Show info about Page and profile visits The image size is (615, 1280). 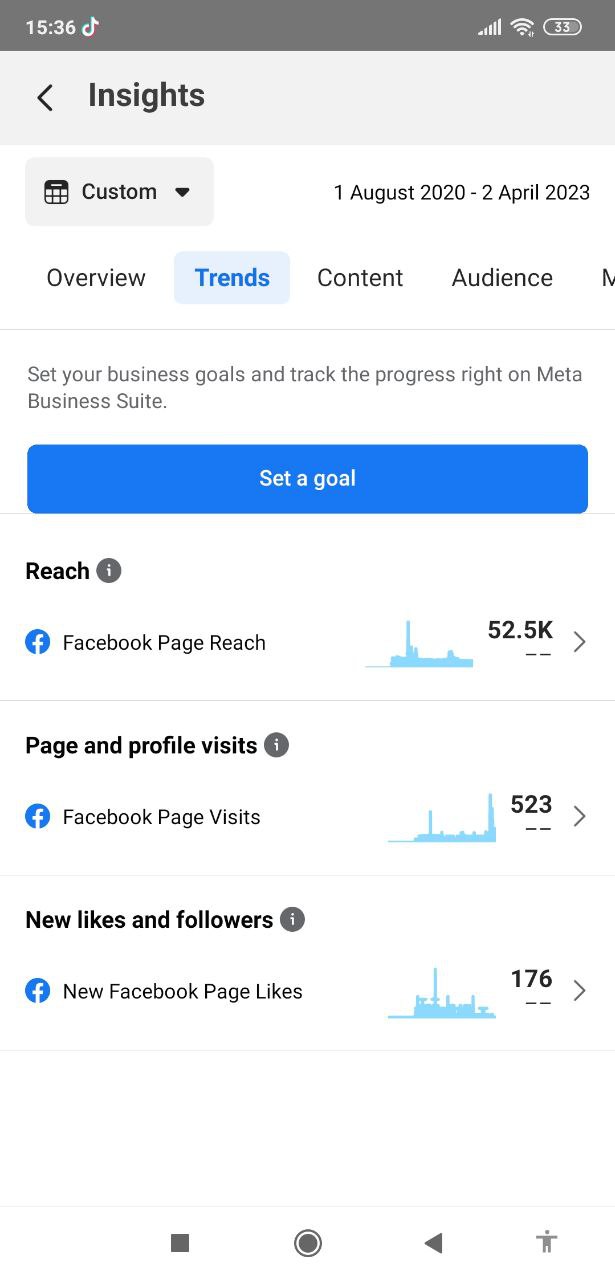(277, 745)
